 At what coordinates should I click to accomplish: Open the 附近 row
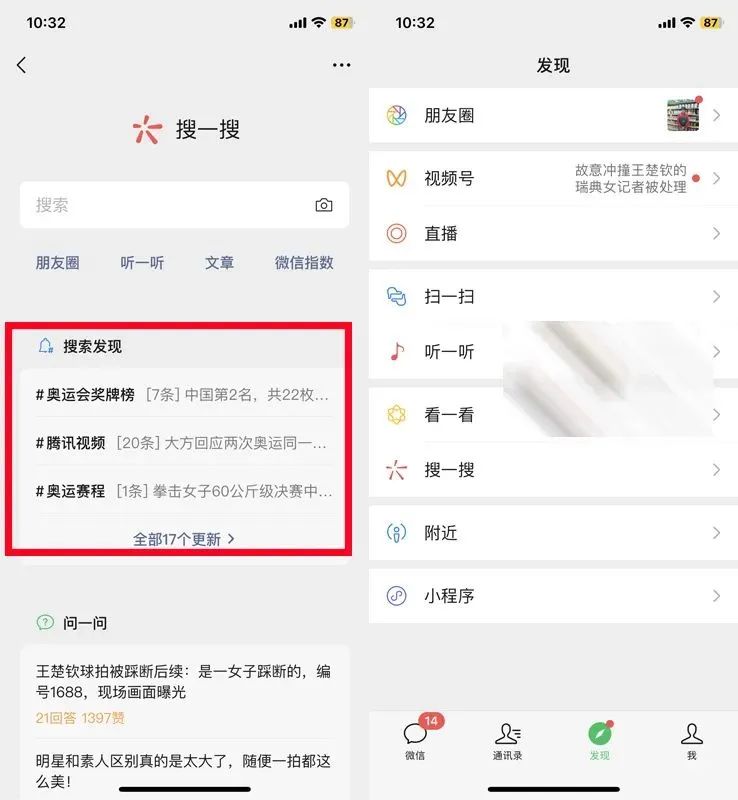pos(553,533)
